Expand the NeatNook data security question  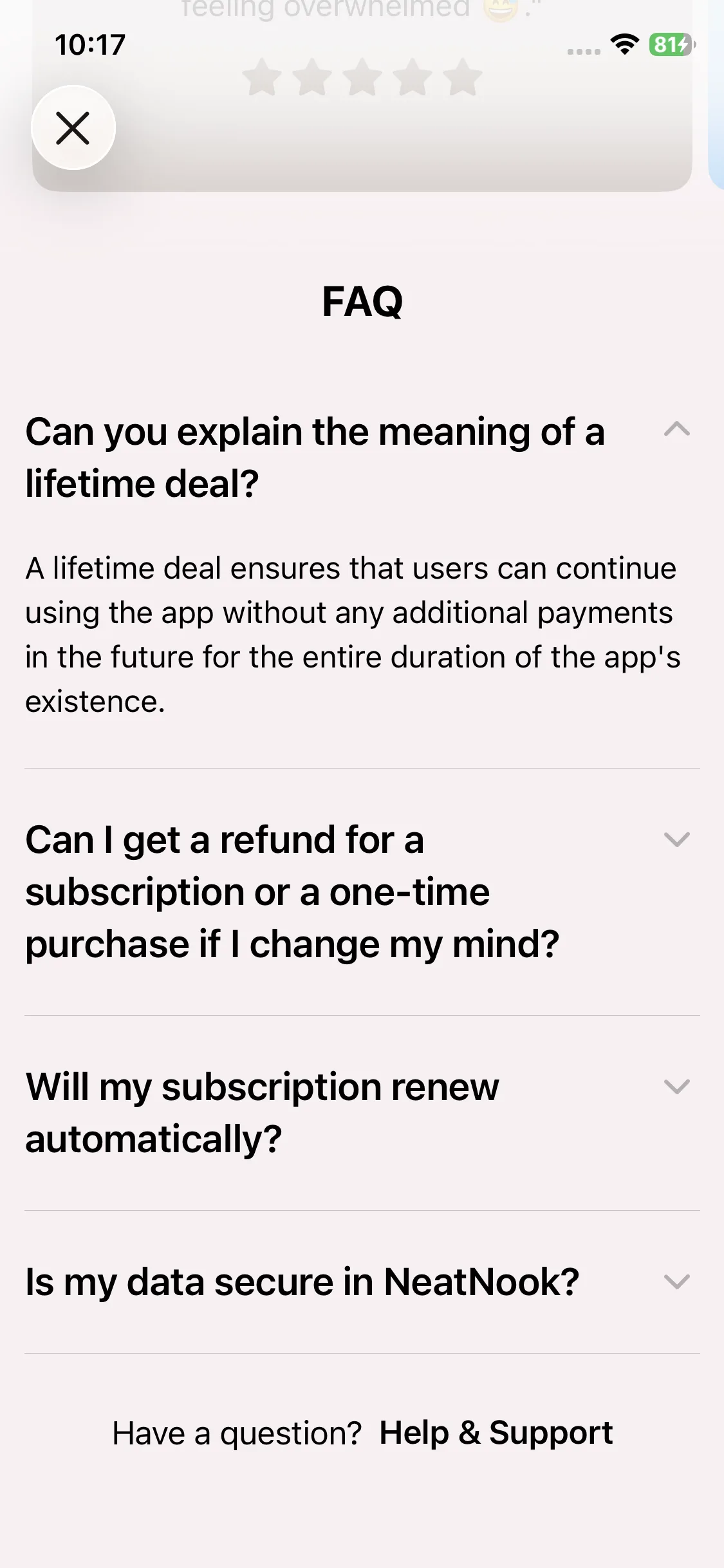pyautogui.click(x=676, y=1282)
